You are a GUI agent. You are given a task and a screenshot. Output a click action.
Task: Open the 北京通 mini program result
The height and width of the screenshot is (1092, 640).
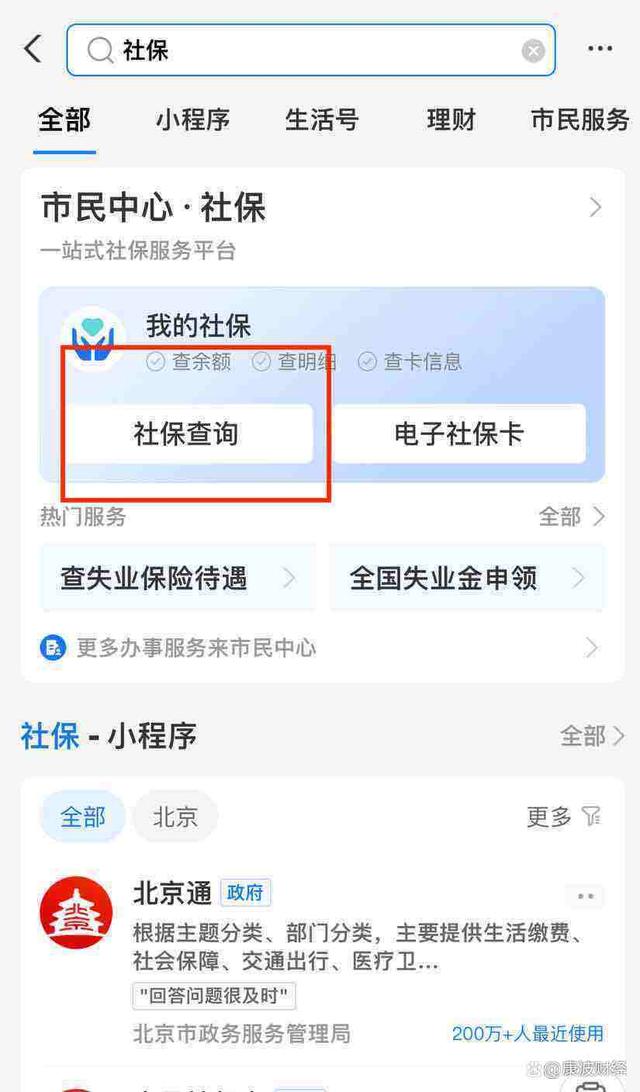172,893
